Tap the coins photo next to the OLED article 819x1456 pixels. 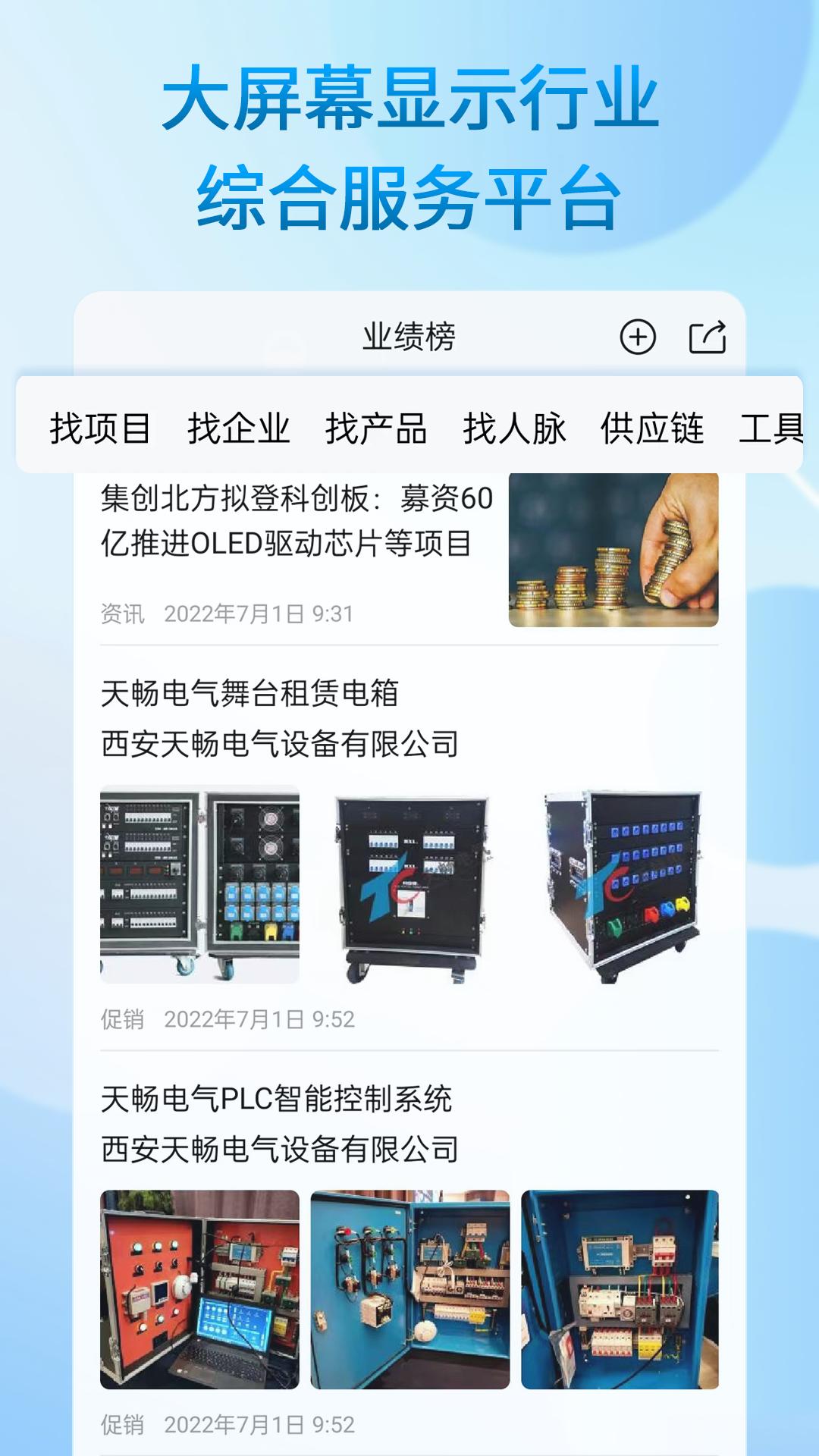[x=613, y=549]
